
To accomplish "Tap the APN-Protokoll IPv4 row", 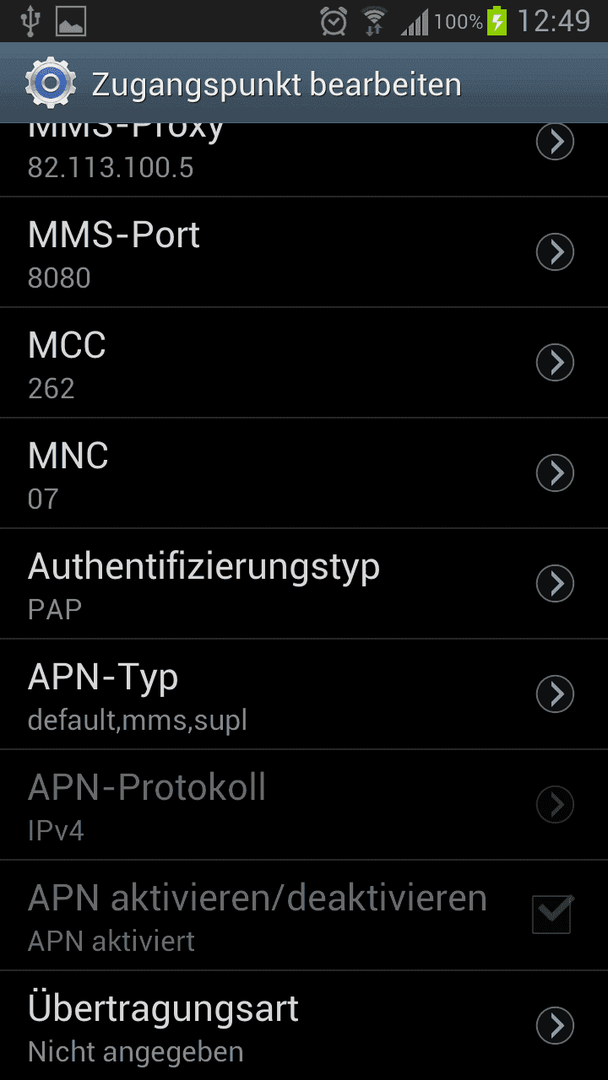I will [304, 804].
